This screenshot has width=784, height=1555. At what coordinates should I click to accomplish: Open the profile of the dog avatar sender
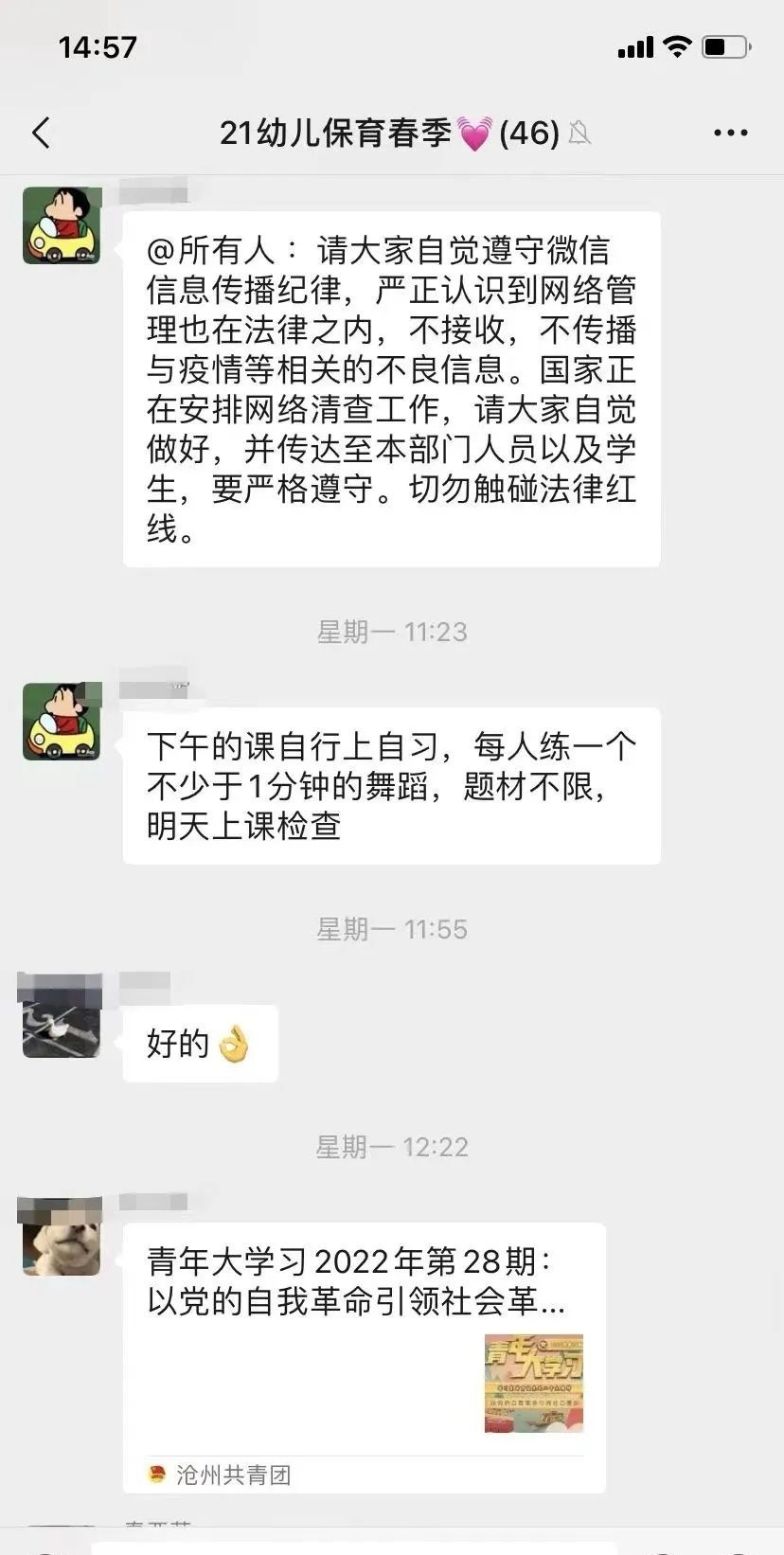tap(62, 1237)
